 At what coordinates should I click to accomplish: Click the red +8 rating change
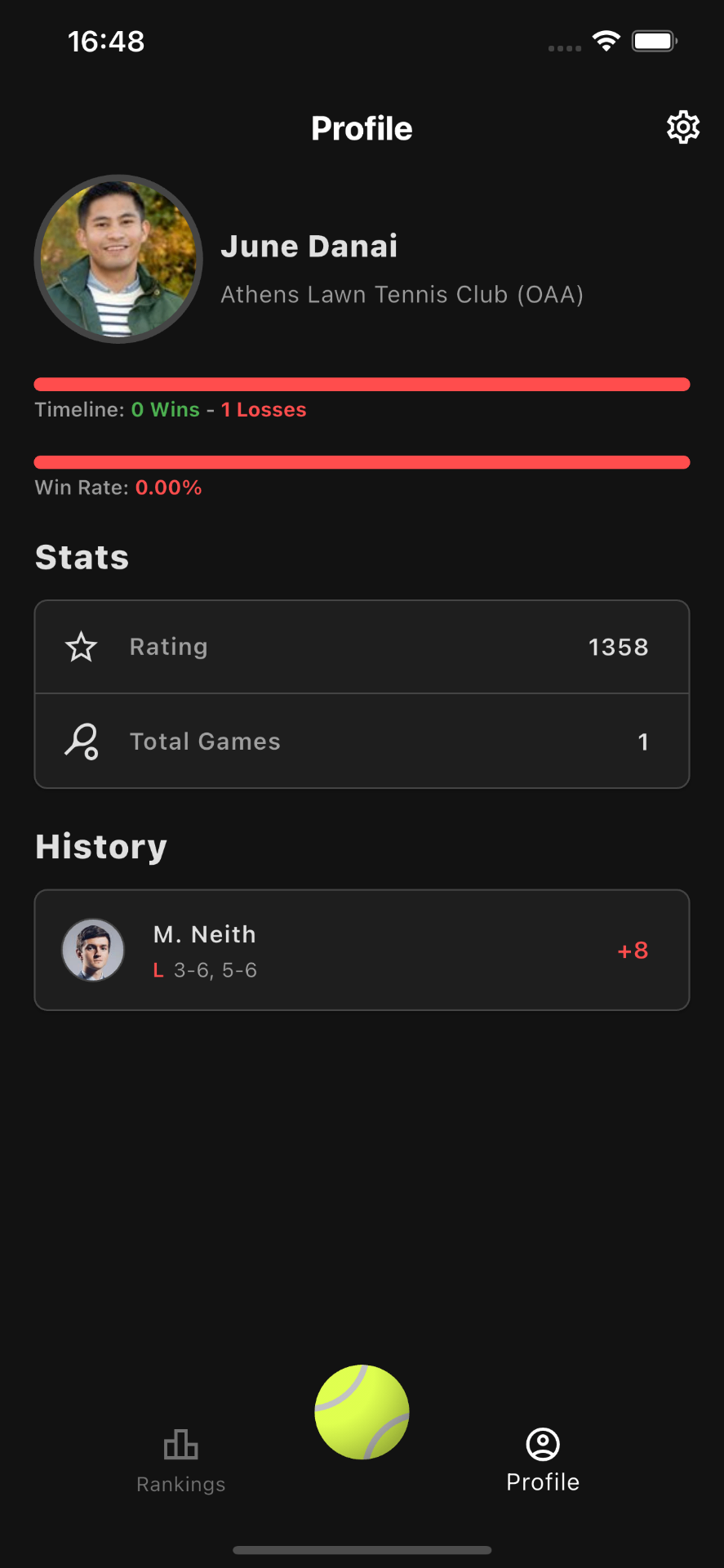tap(632, 950)
